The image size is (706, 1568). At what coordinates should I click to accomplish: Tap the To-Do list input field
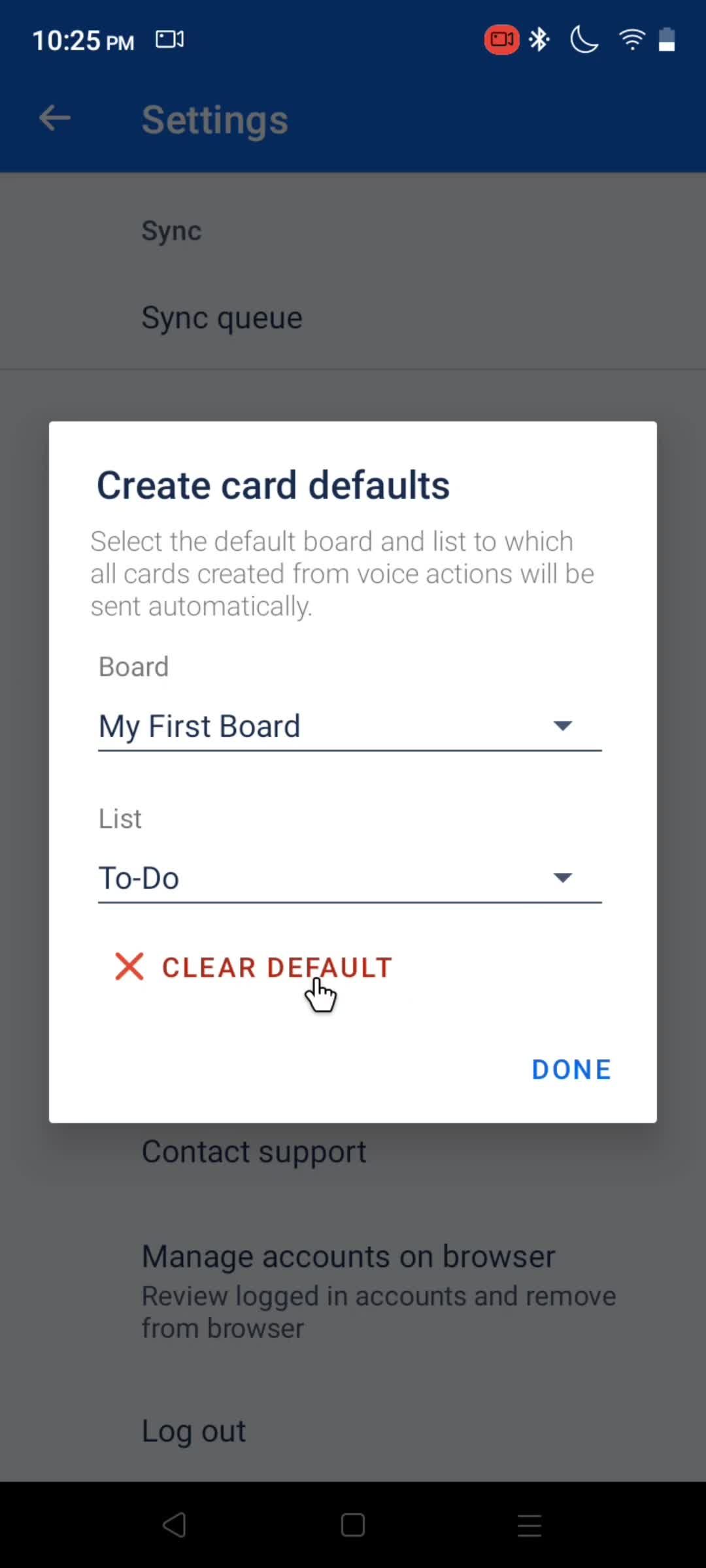tap(261, 877)
